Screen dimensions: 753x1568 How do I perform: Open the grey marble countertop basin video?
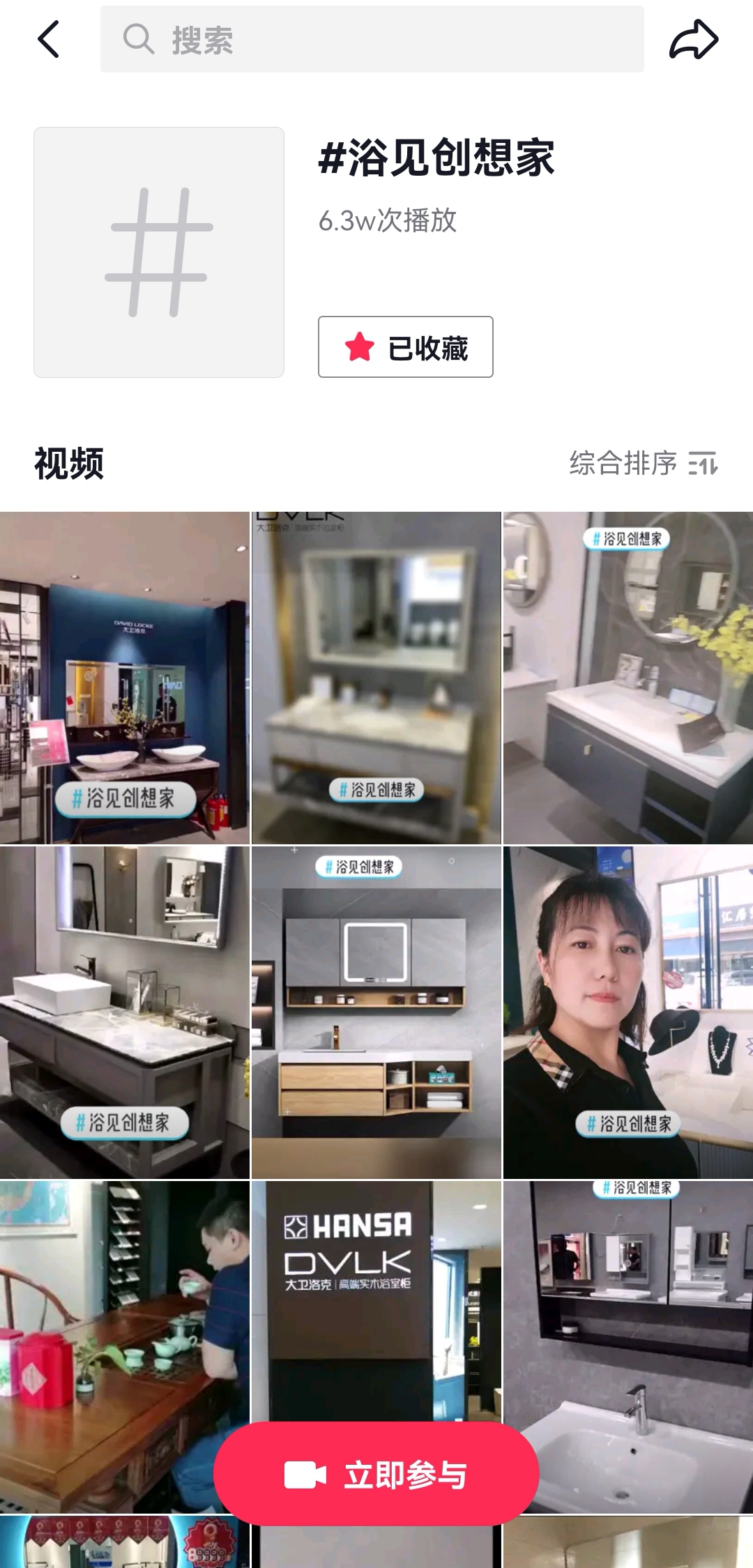tap(125, 1012)
